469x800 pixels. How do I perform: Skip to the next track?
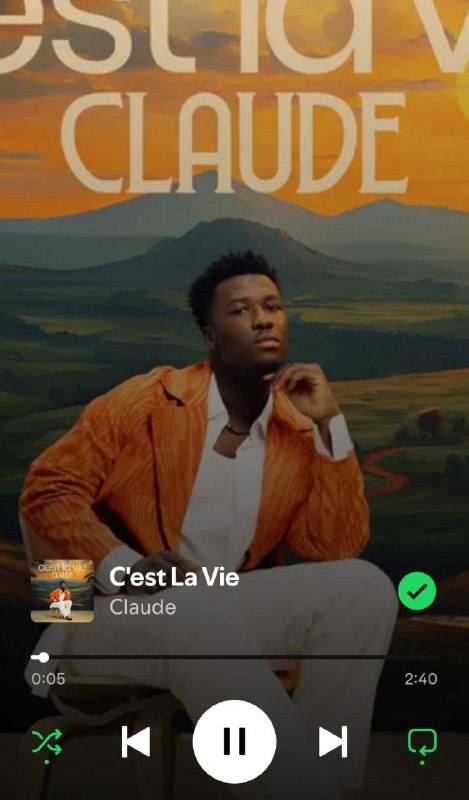pos(333,742)
